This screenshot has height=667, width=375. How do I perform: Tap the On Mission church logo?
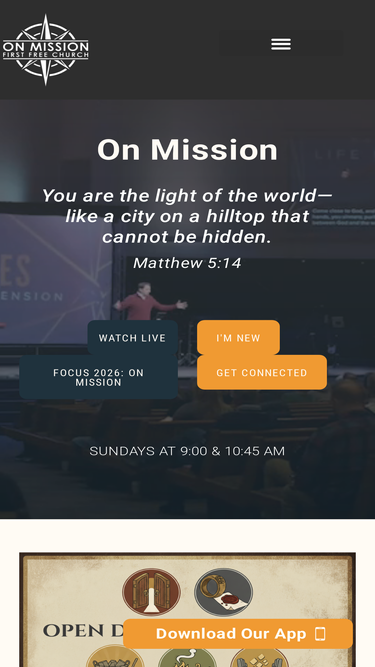coord(46,50)
